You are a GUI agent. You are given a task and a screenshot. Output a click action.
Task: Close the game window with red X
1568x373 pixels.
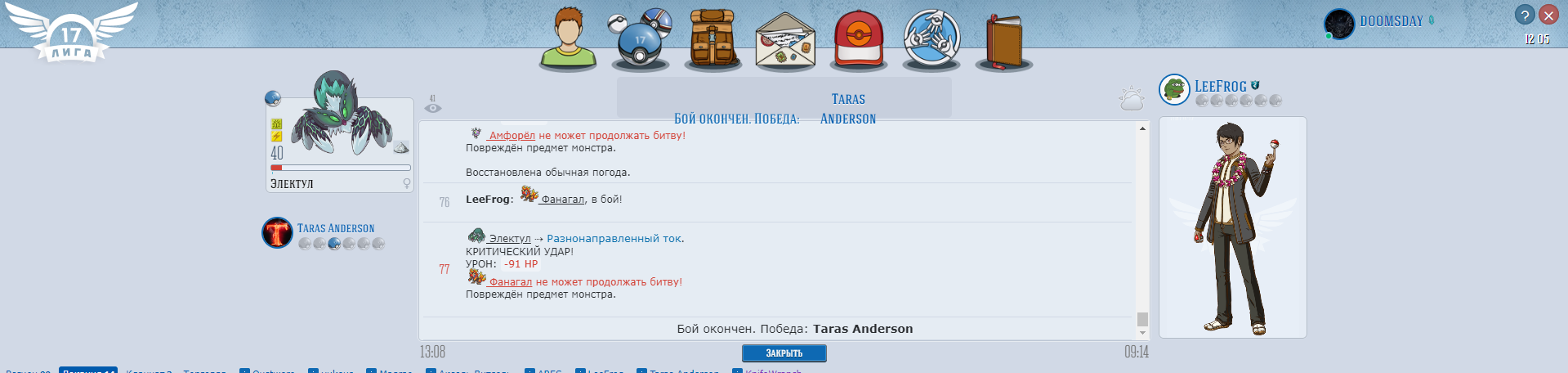(1548, 15)
